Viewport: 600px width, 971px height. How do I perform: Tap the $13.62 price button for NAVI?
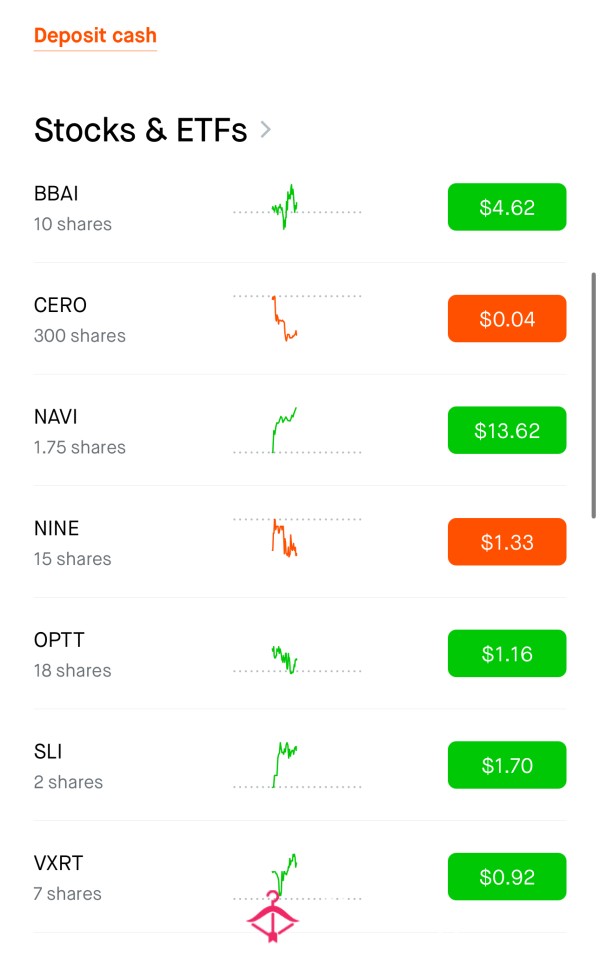507,430
